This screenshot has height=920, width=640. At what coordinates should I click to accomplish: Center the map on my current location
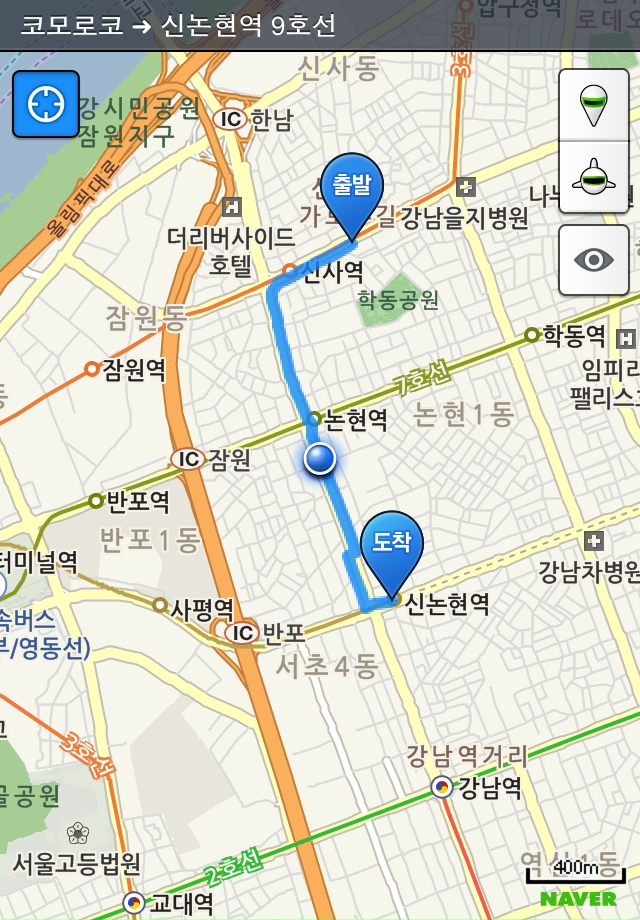point(46,104)
